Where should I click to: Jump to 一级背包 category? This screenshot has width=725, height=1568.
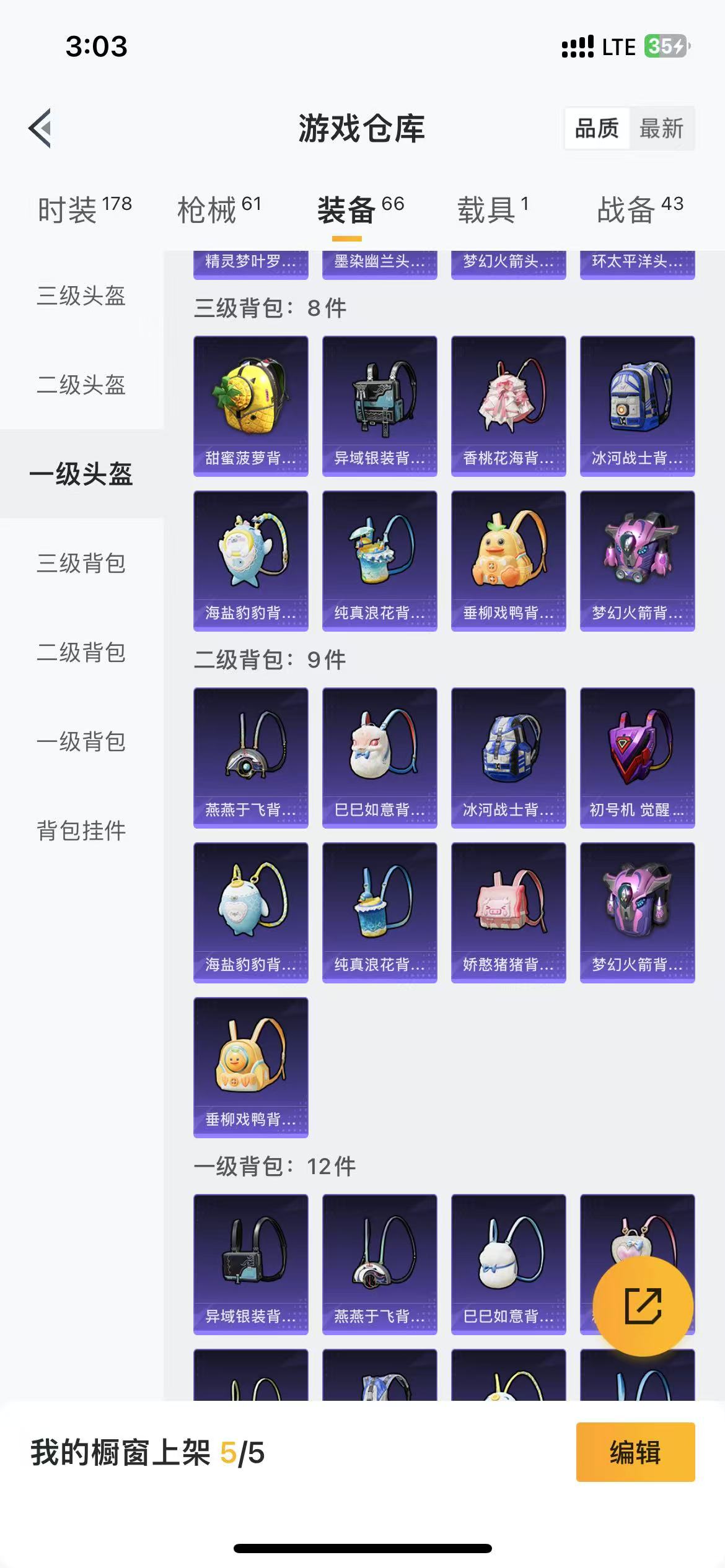[81, 741]
